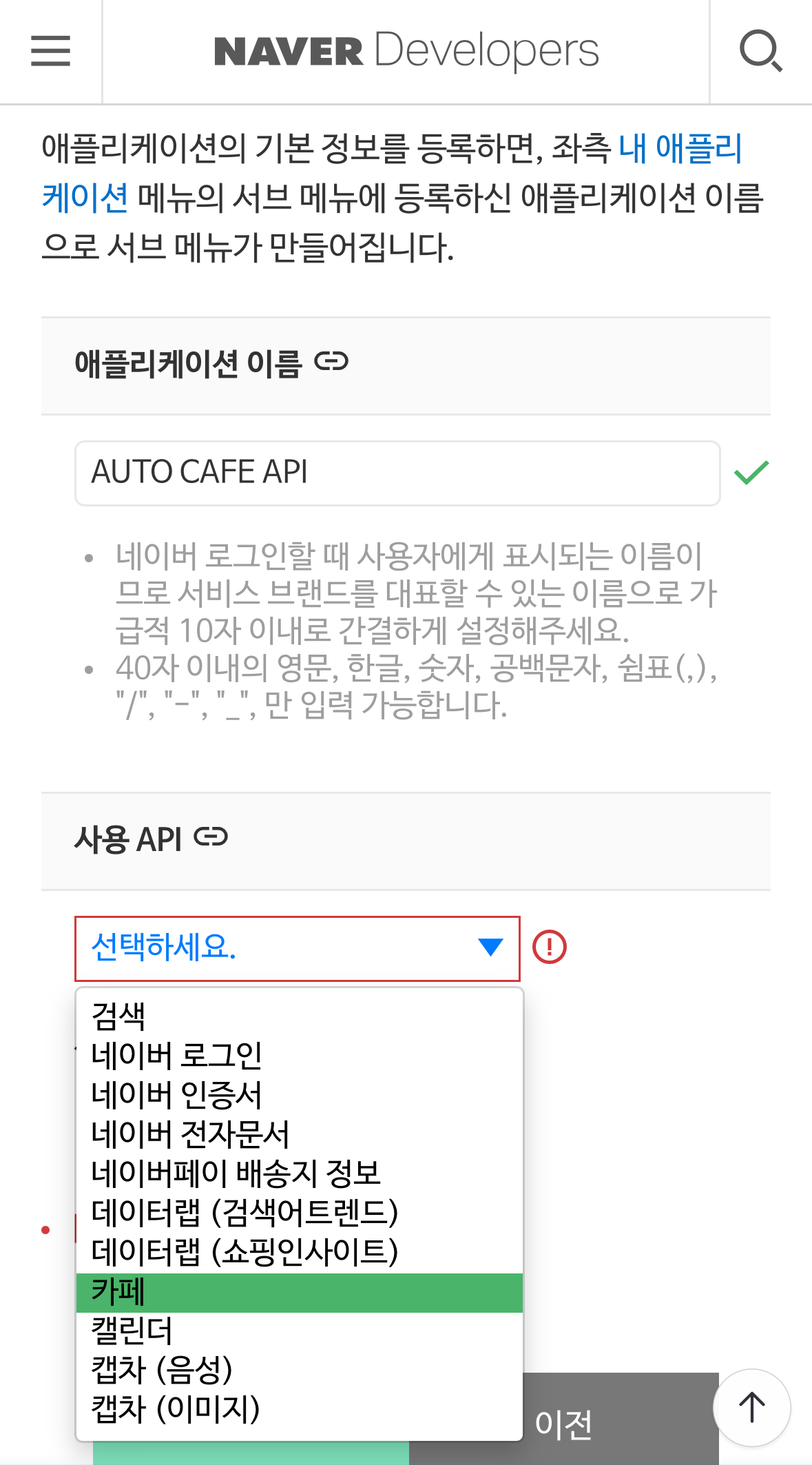Pick 캡차 (이미지) from the dropdown
The width and height of the screenshot is (812, 1465).
click(x=176, y=1408)
